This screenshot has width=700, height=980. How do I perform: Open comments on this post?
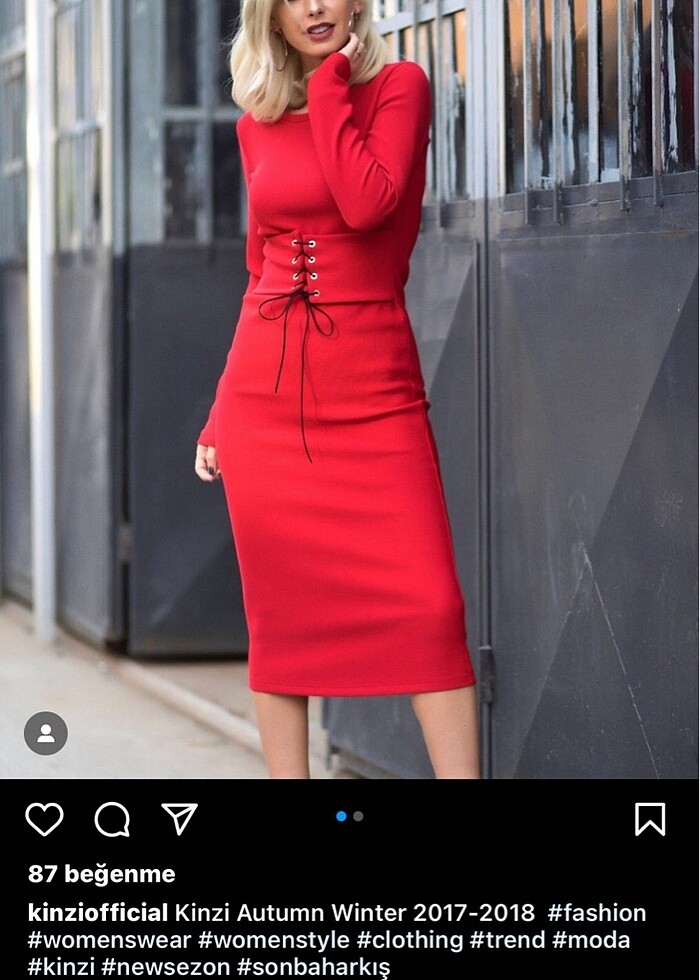[112, 819]
